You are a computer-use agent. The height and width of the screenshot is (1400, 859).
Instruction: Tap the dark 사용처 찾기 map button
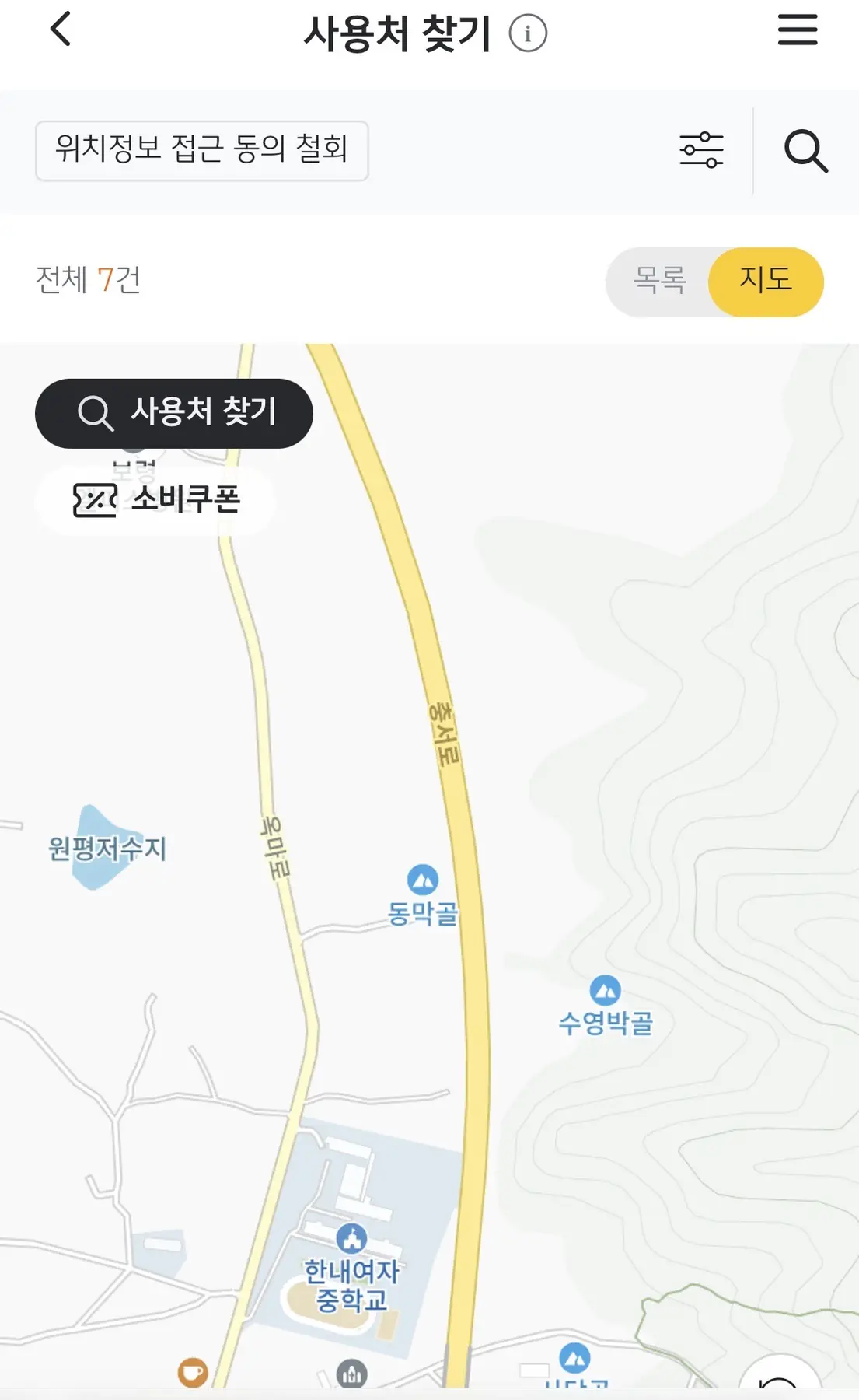174,413
